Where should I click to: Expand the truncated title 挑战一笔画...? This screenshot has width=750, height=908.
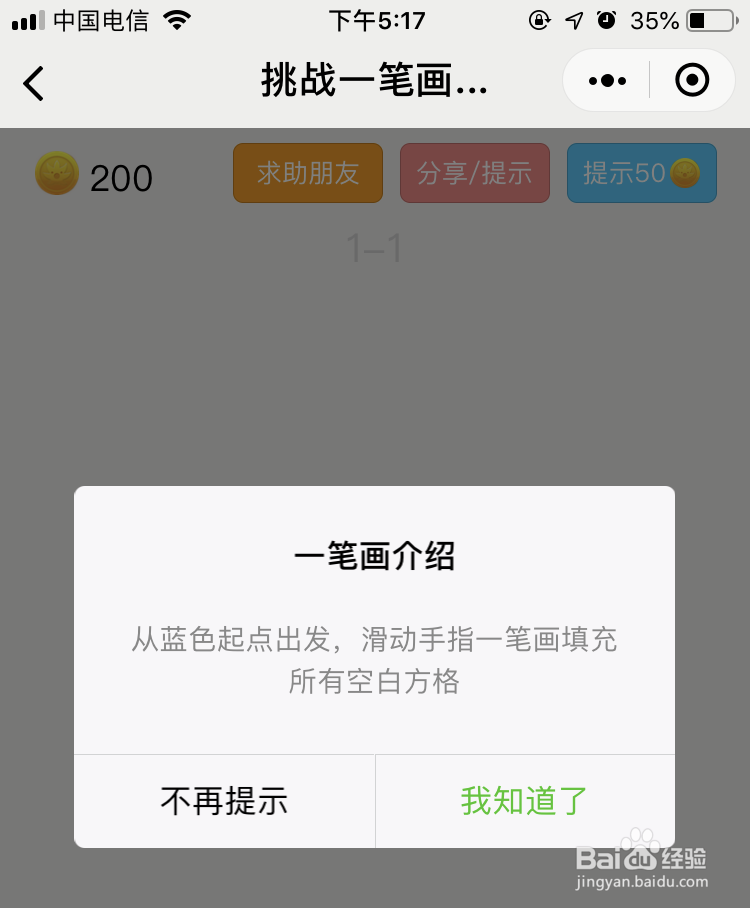[x=375, y=83]
